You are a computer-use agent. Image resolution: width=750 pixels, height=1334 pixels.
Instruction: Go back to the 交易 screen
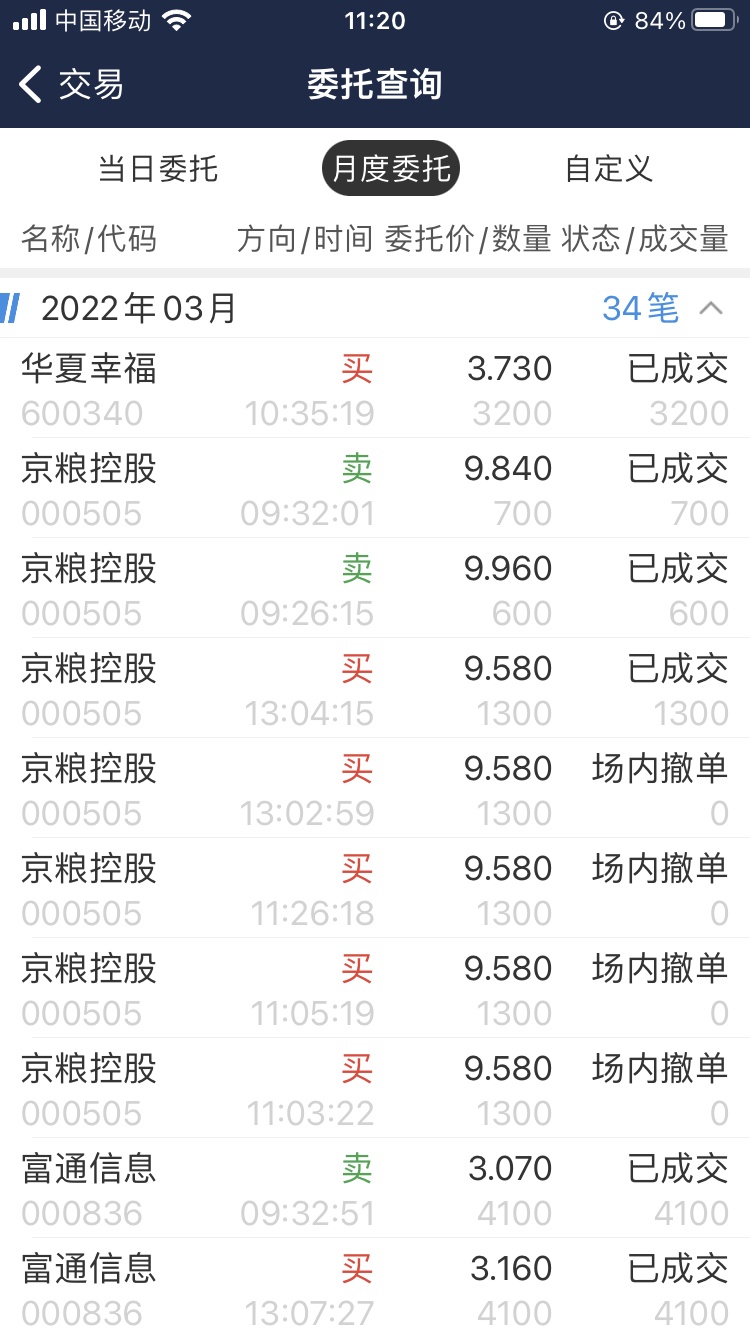tap(72, 85)
